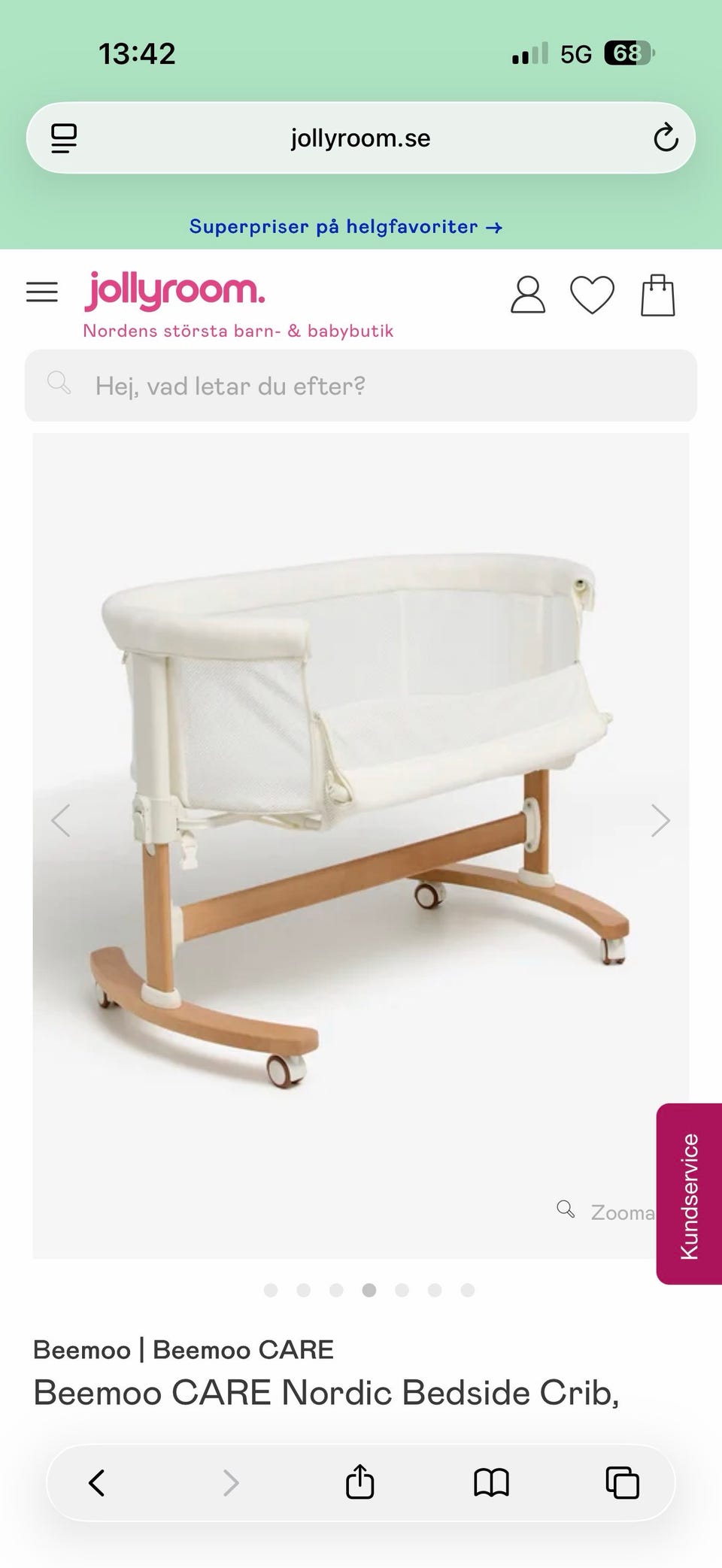722x1568 pixels.
Task: Open the browser page settings icon
Action: [64, 138]
